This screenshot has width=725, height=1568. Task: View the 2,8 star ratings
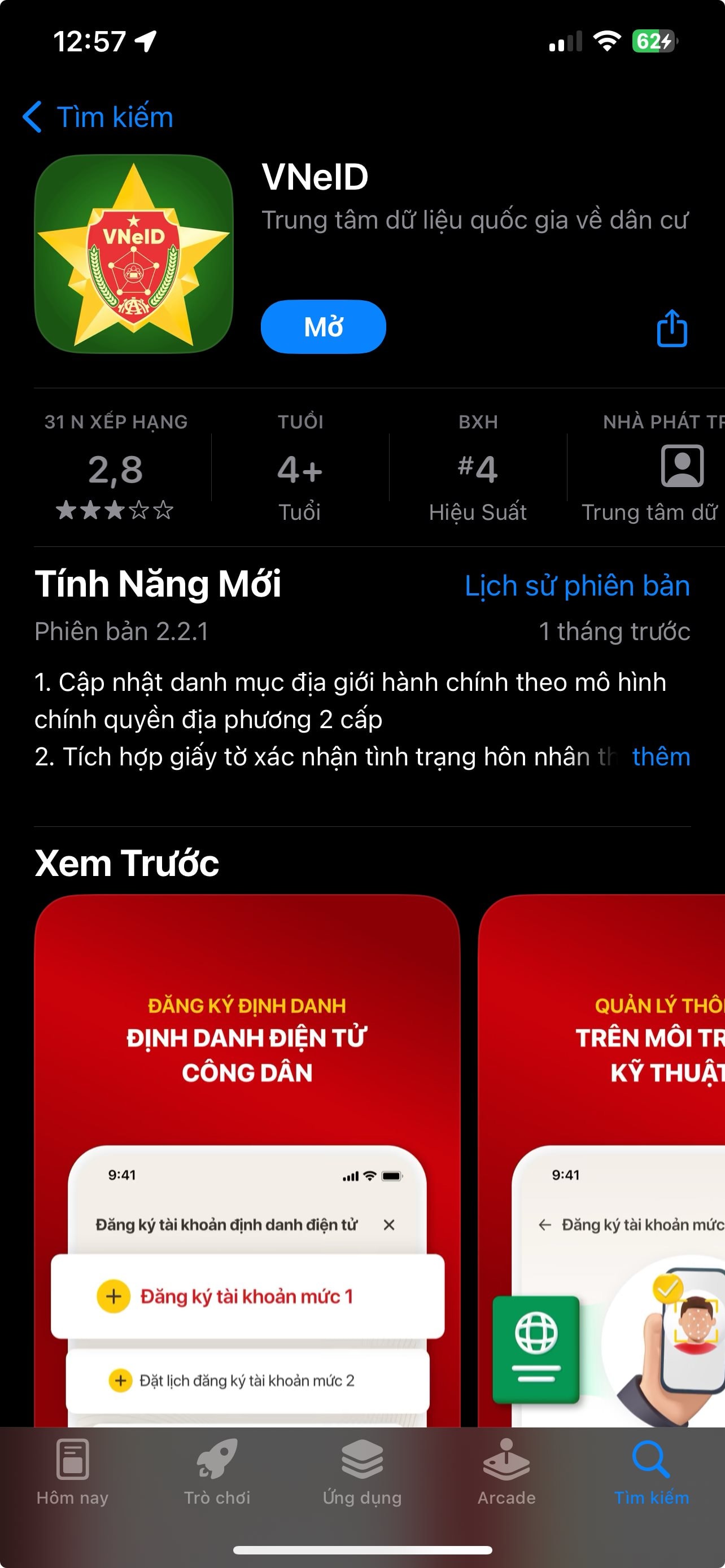coord(116,468)
